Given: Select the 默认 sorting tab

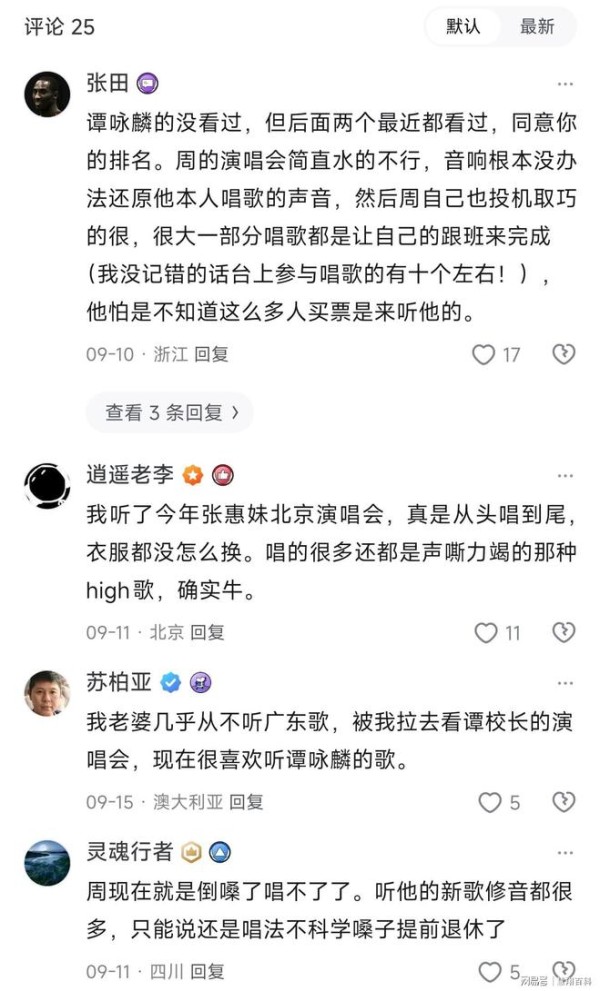Looking at the screenshot, I should [x=463, y=27].
